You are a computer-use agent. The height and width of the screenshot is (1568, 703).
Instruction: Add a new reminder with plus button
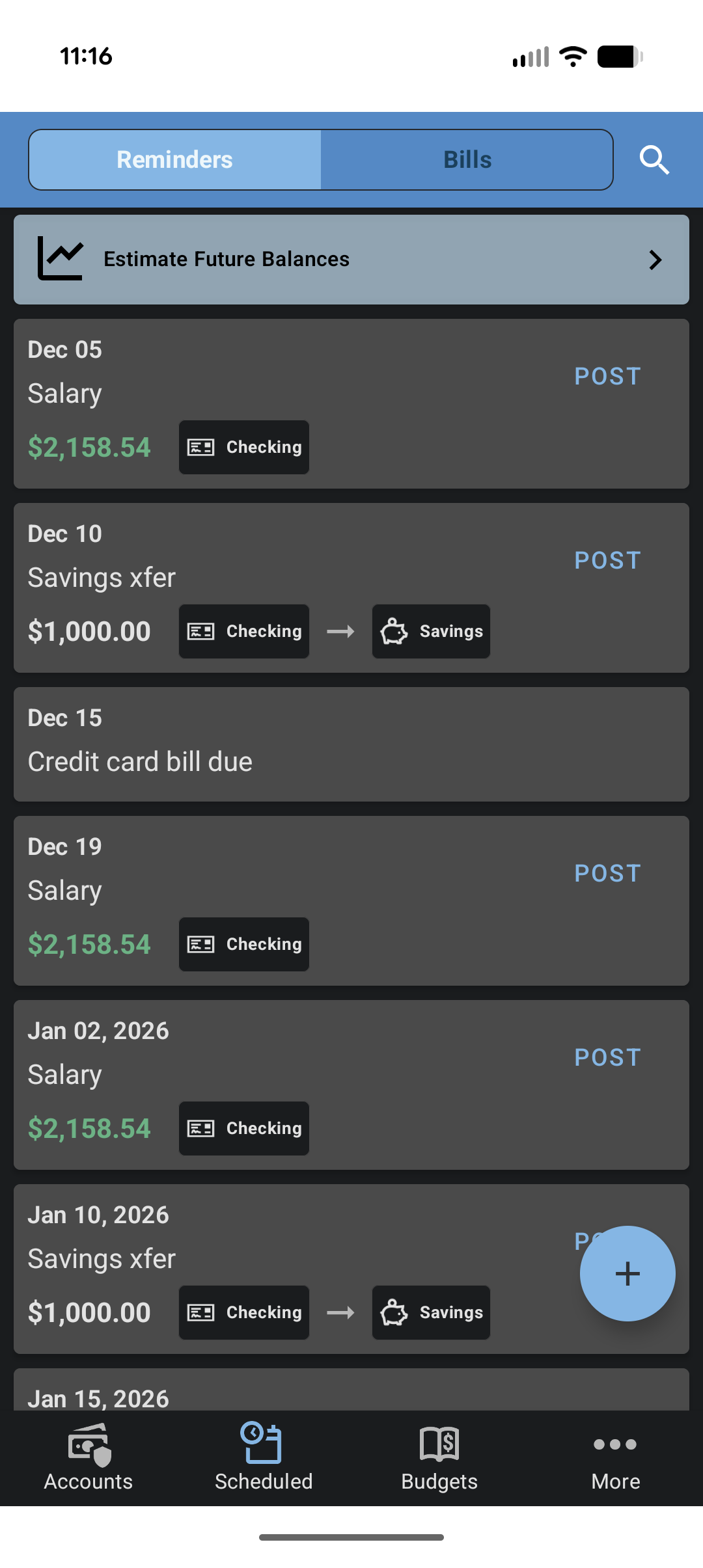pos(627,1273)
